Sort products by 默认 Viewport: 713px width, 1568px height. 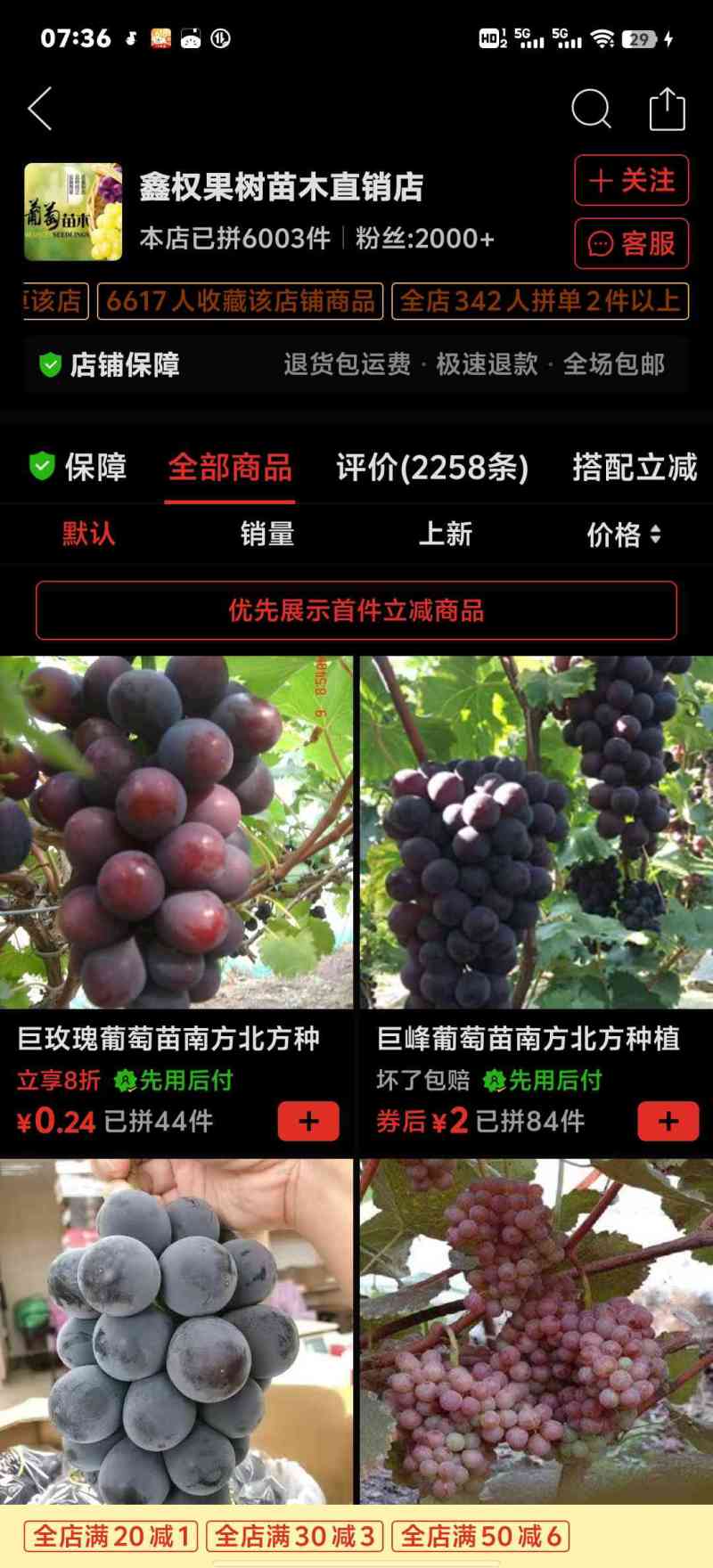point(88,534)
